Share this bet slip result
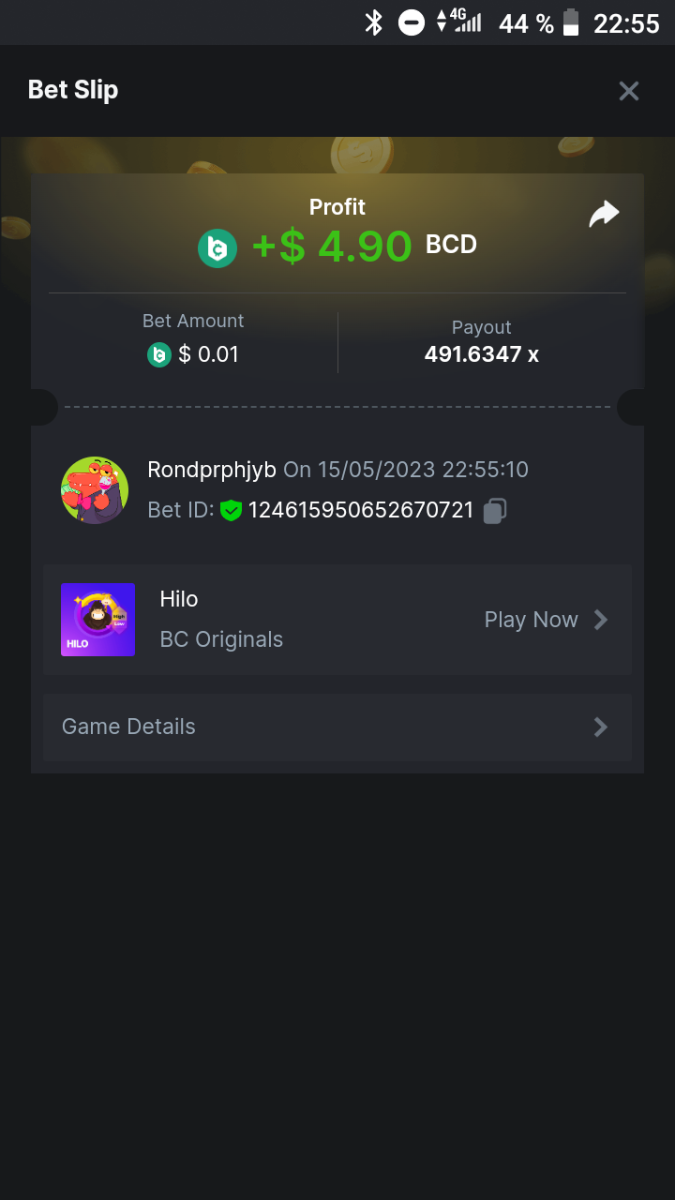The height and width of the screenshot is (1200, 675). pos(604,214)
